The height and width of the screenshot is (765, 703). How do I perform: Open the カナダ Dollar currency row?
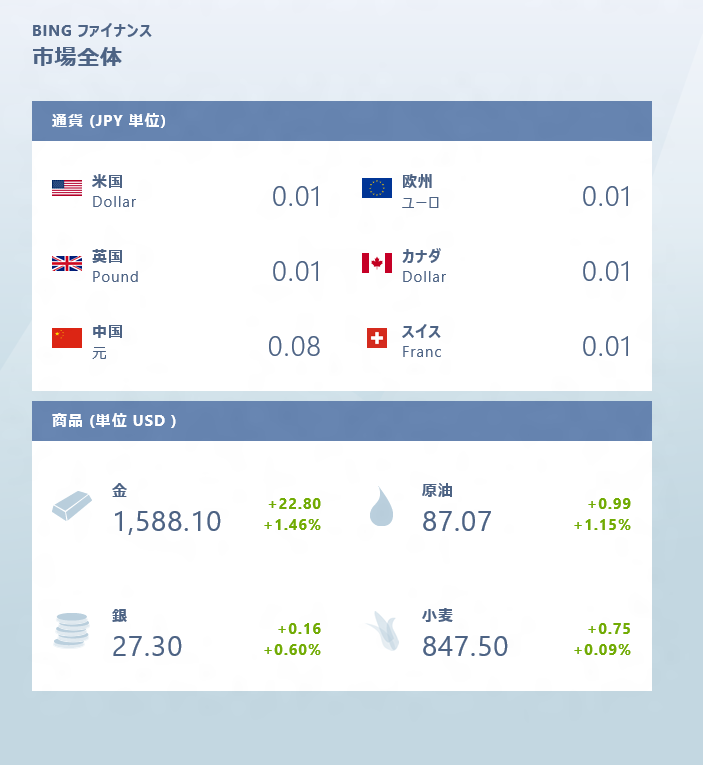(x=497, y=267)
